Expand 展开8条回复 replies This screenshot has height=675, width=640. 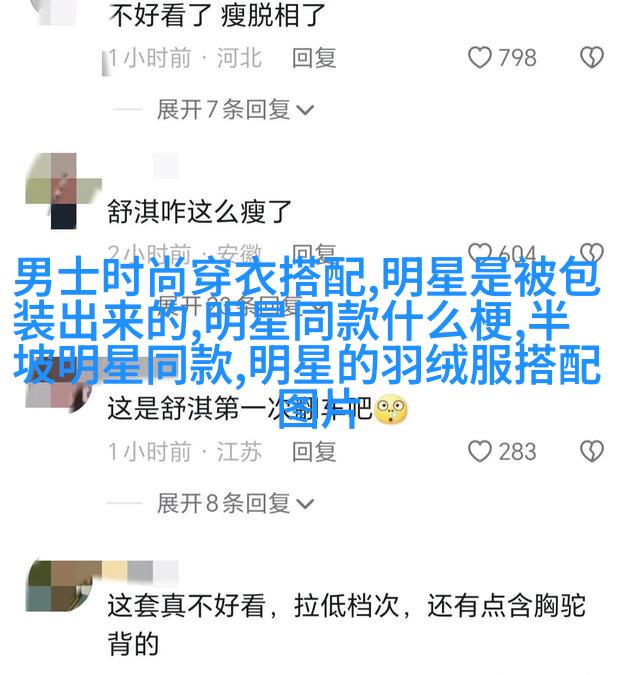coord(234,502)
